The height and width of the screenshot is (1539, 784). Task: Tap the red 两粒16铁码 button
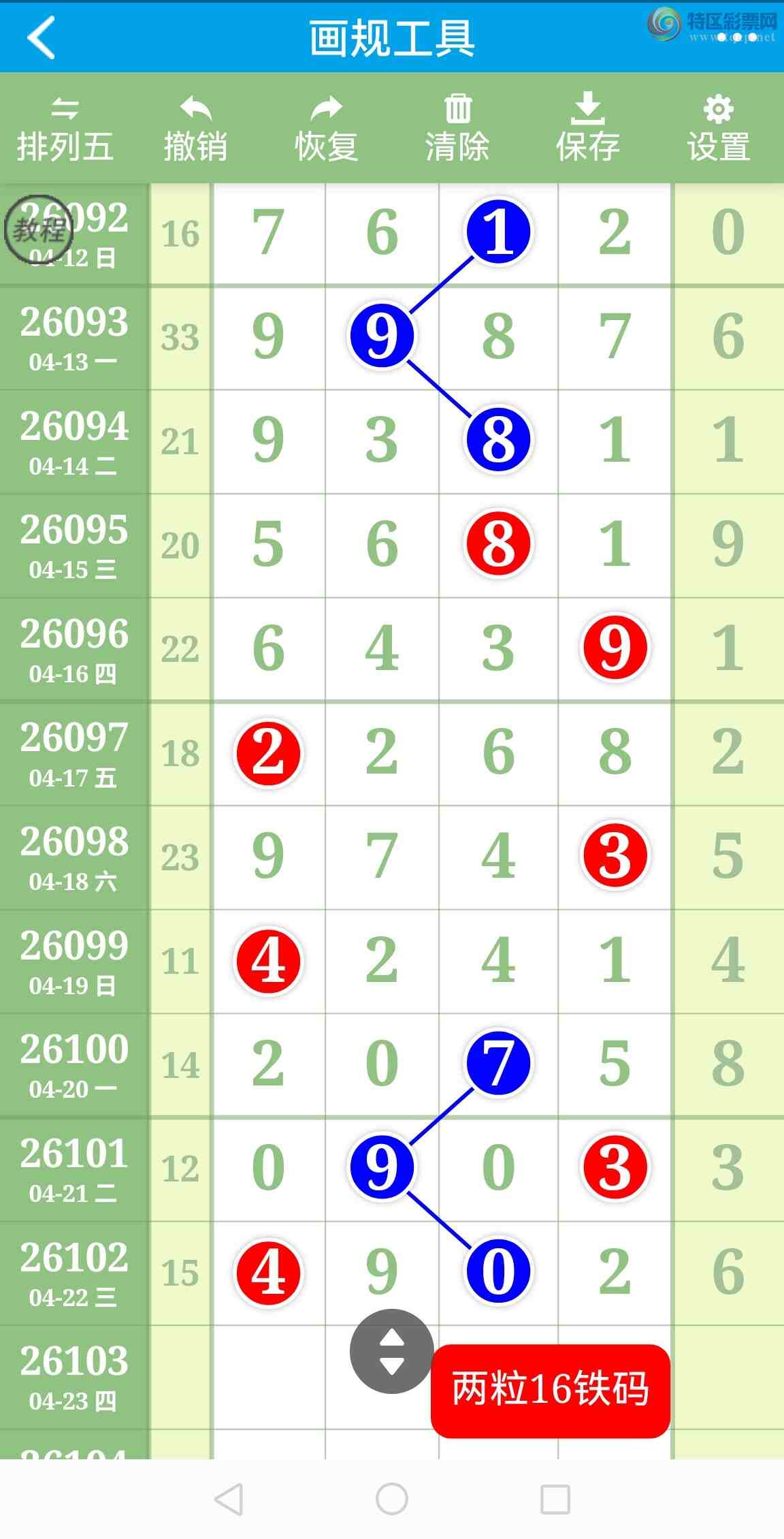(x=550, y=1391)
